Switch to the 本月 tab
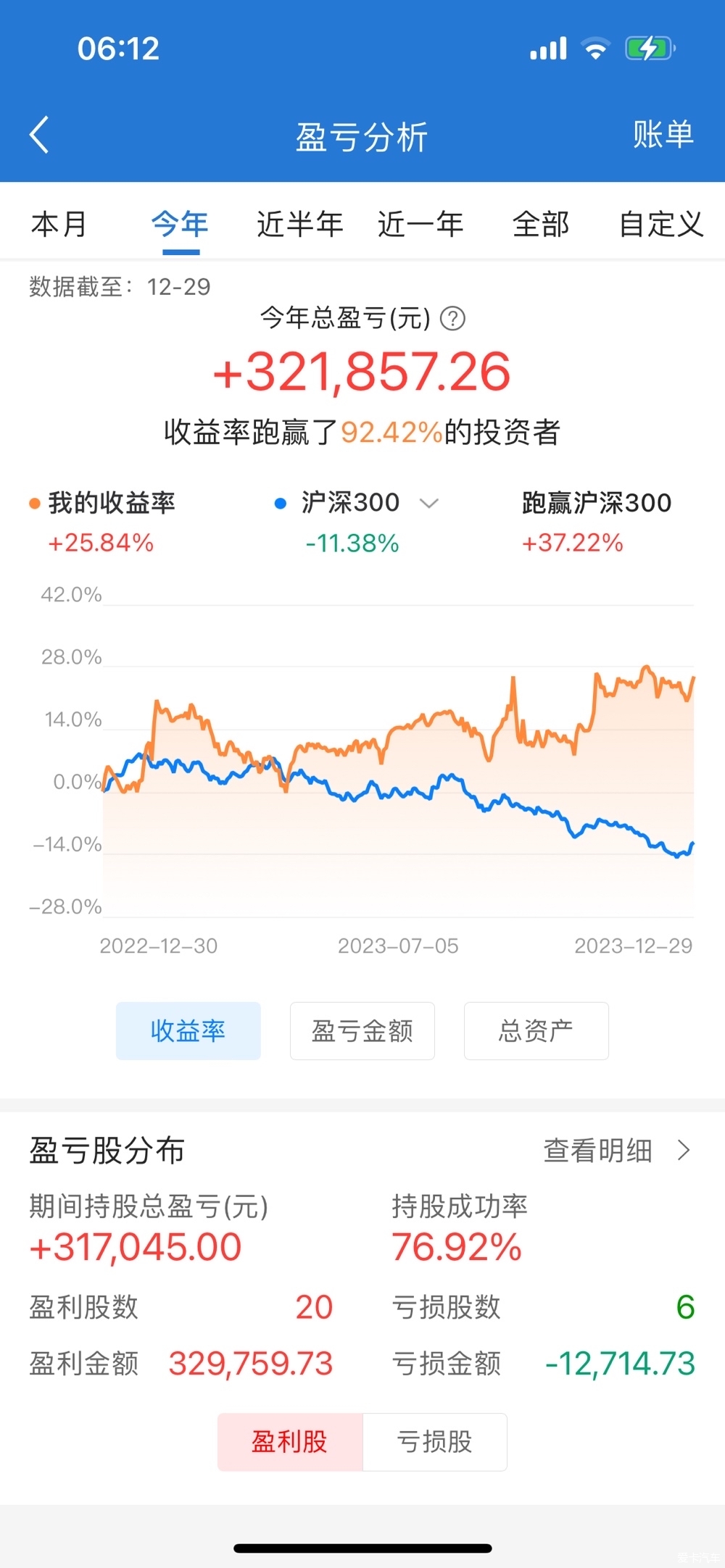The width and height of the screenshot is (725, 1568). [59, 224]
